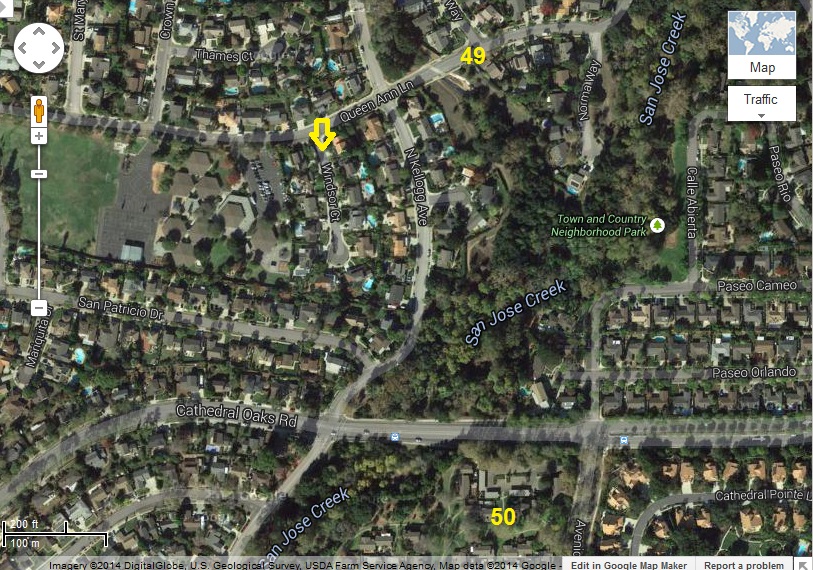Zoom in with the plus button

(39, 136)
